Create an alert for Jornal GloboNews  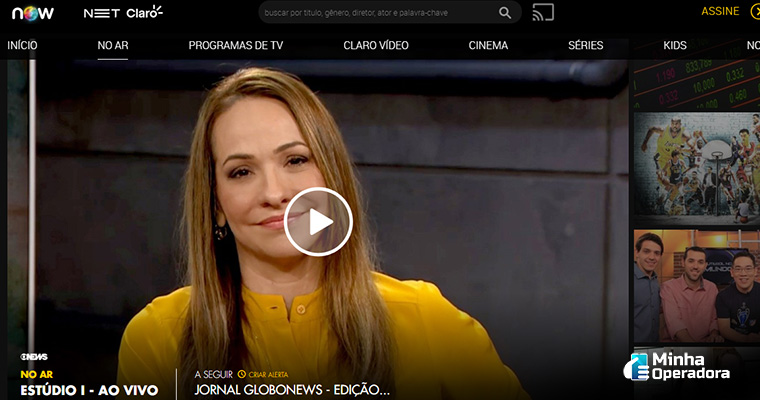[x=260, y=374]
